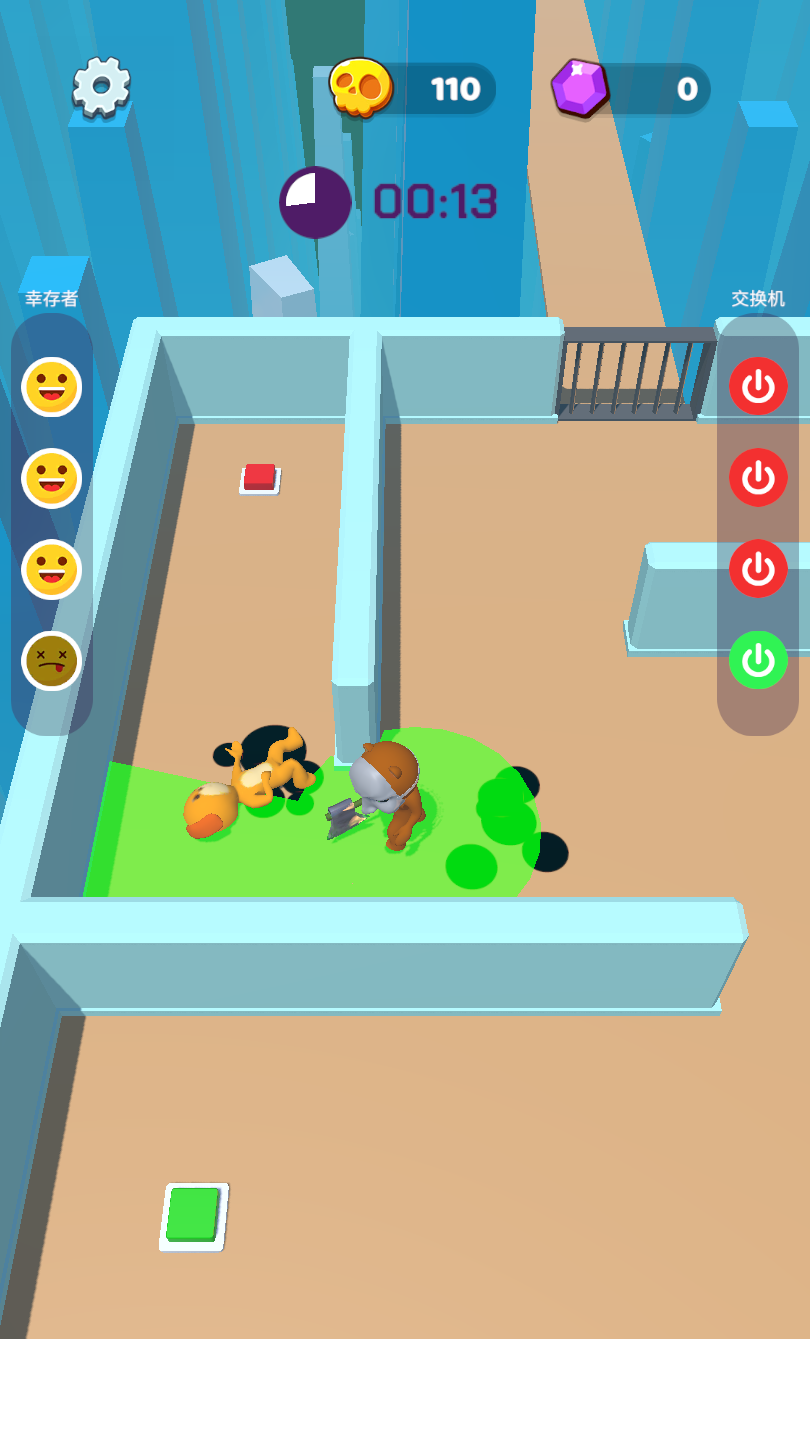Image resolution: width=810 pixels, height=1440 pixels.
Task: Open the settings gear
Action: [x=101, y=86]
